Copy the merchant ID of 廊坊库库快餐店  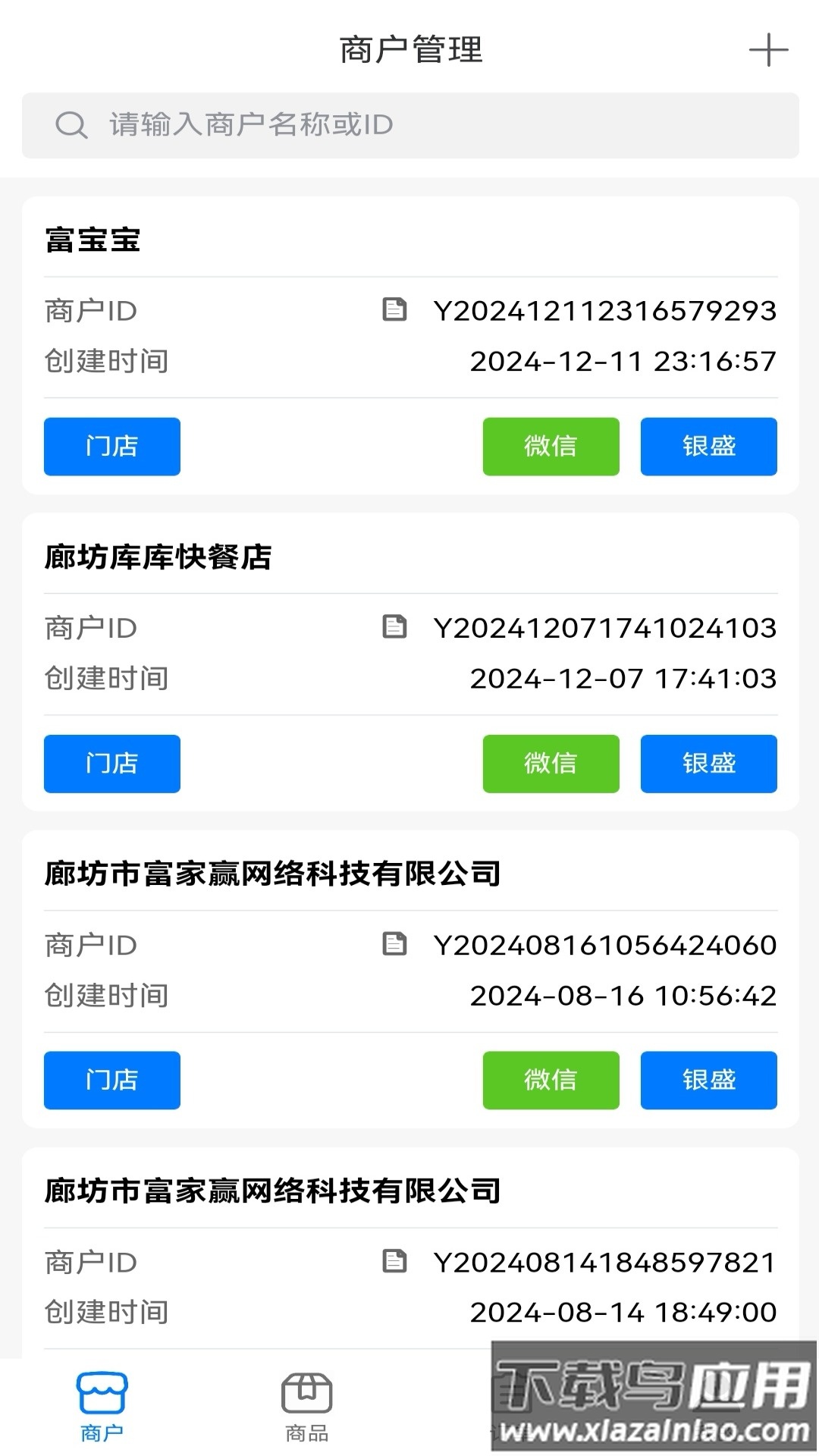[x=394, y=627]
